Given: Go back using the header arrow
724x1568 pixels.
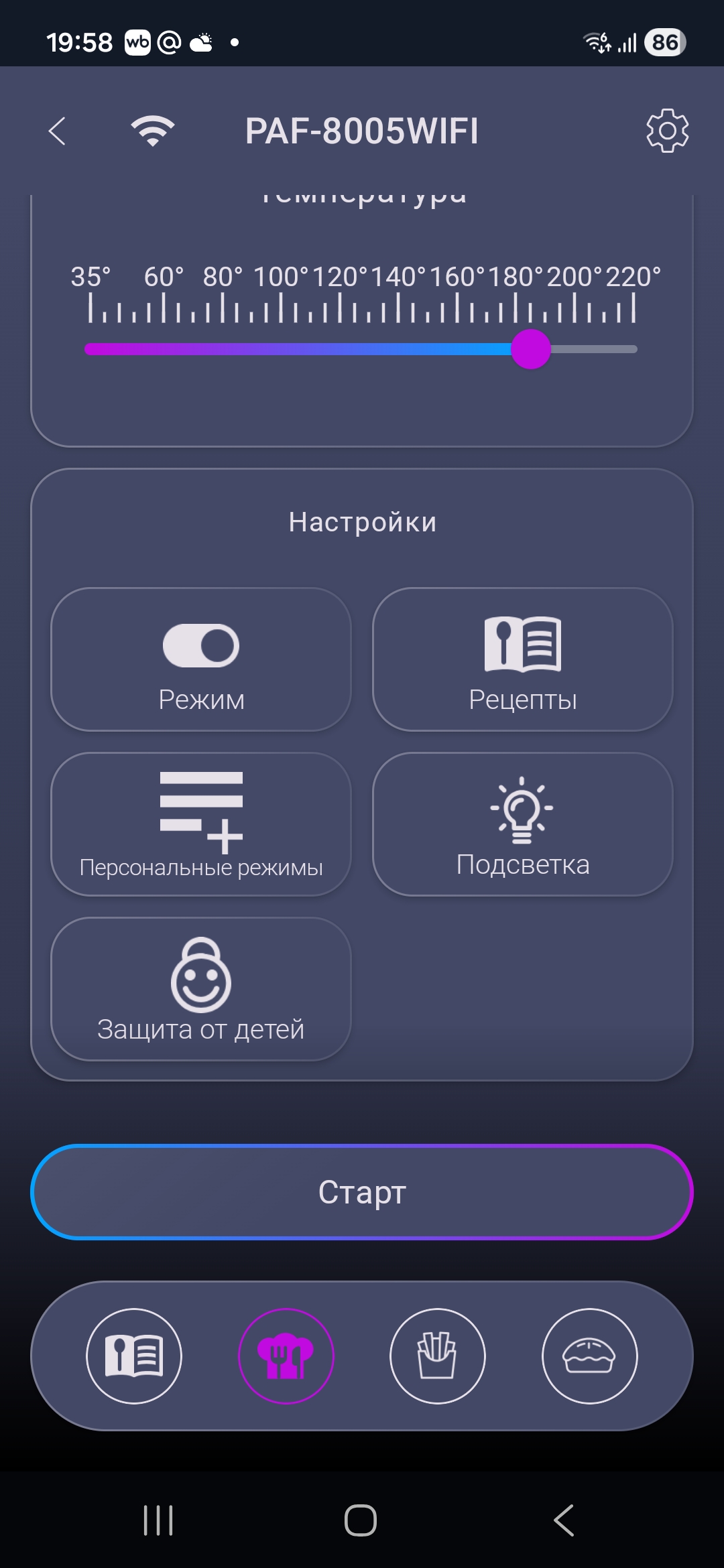Looking at the screenshot, I should pyautogui.click(x=58, y=131).
